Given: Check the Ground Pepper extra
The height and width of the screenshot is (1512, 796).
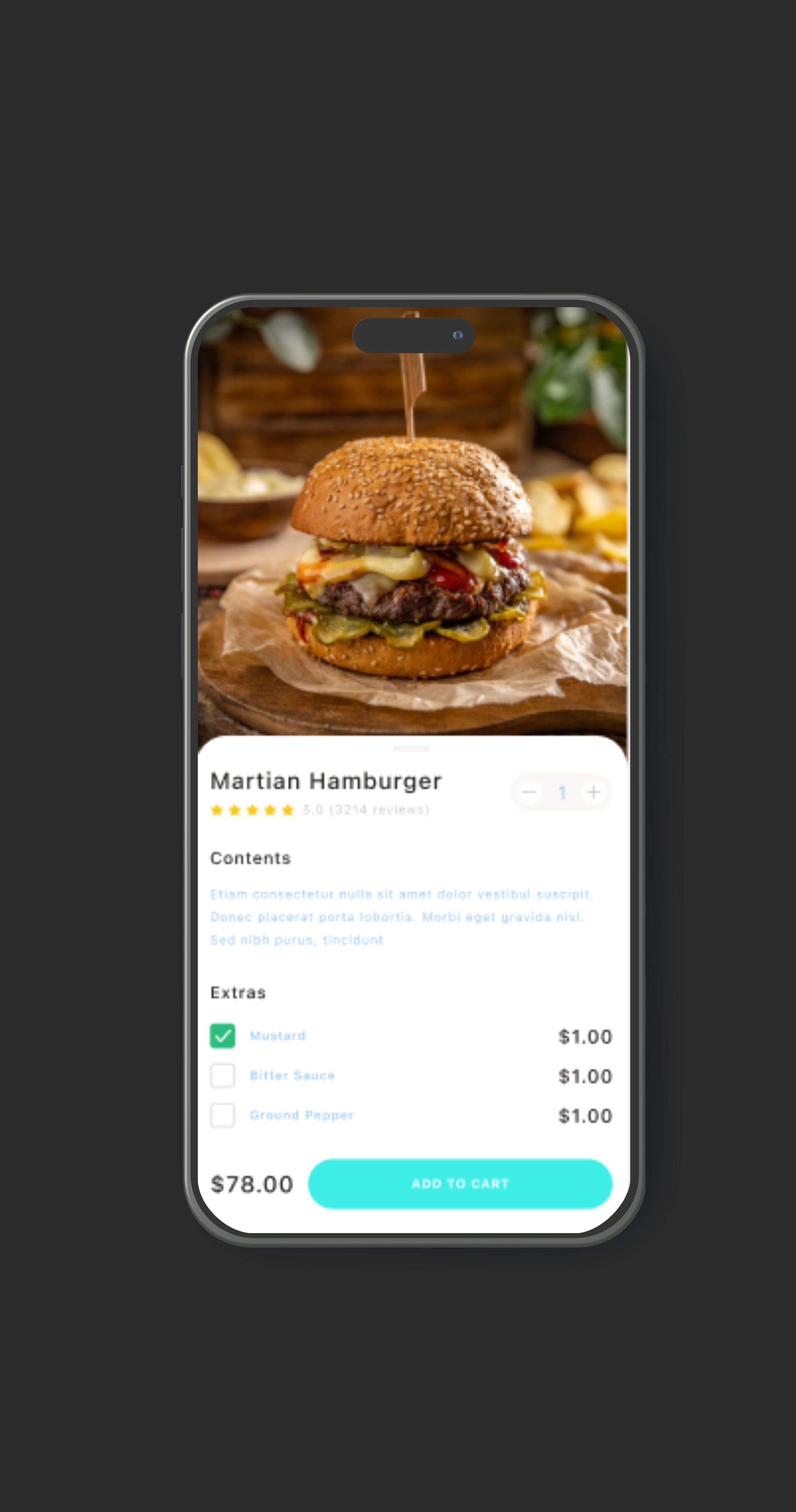Looking at the screenshot, I should (222, 1115).
